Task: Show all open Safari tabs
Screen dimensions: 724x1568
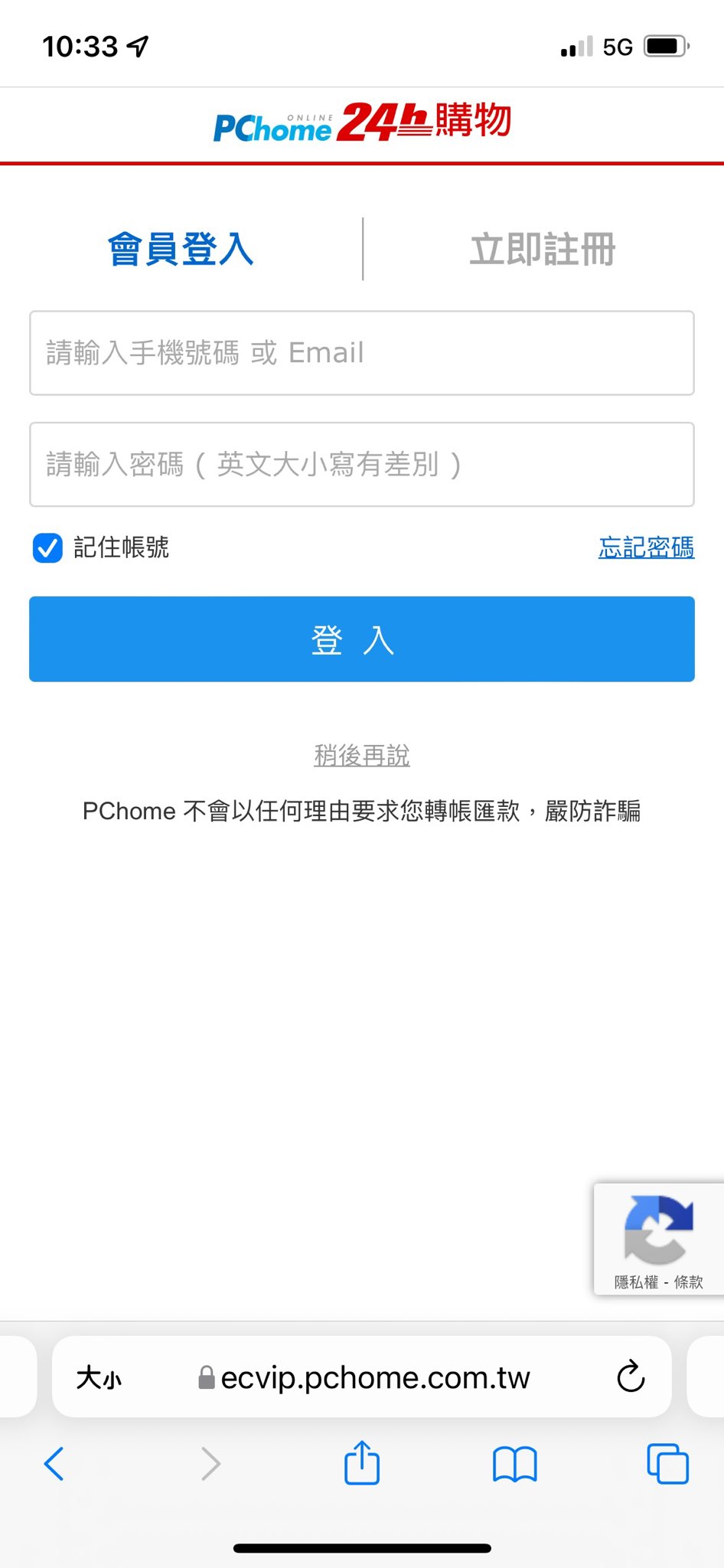Action: click(667, 1464)
